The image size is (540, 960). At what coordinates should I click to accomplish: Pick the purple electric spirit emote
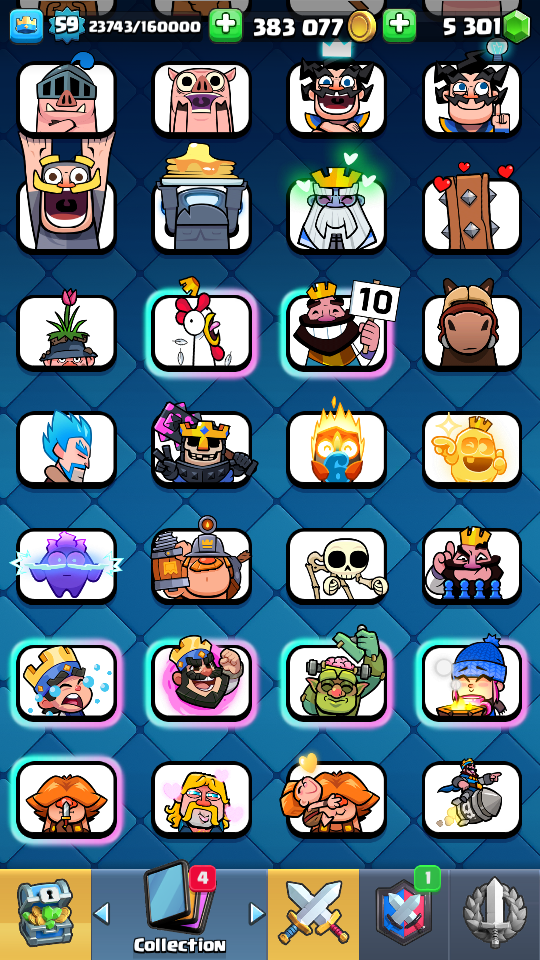pos(66,566)
